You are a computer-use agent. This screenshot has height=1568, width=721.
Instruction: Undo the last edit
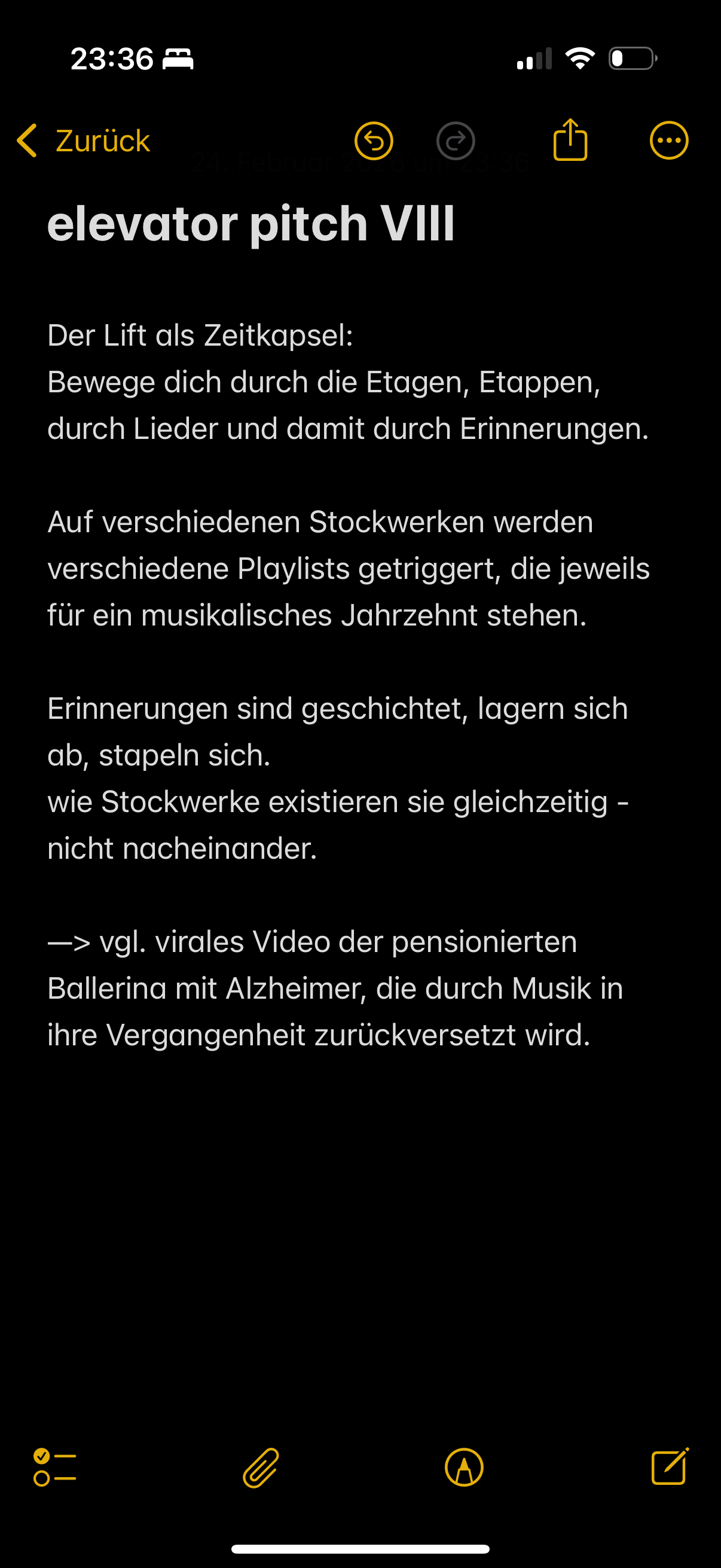[374, 141]
